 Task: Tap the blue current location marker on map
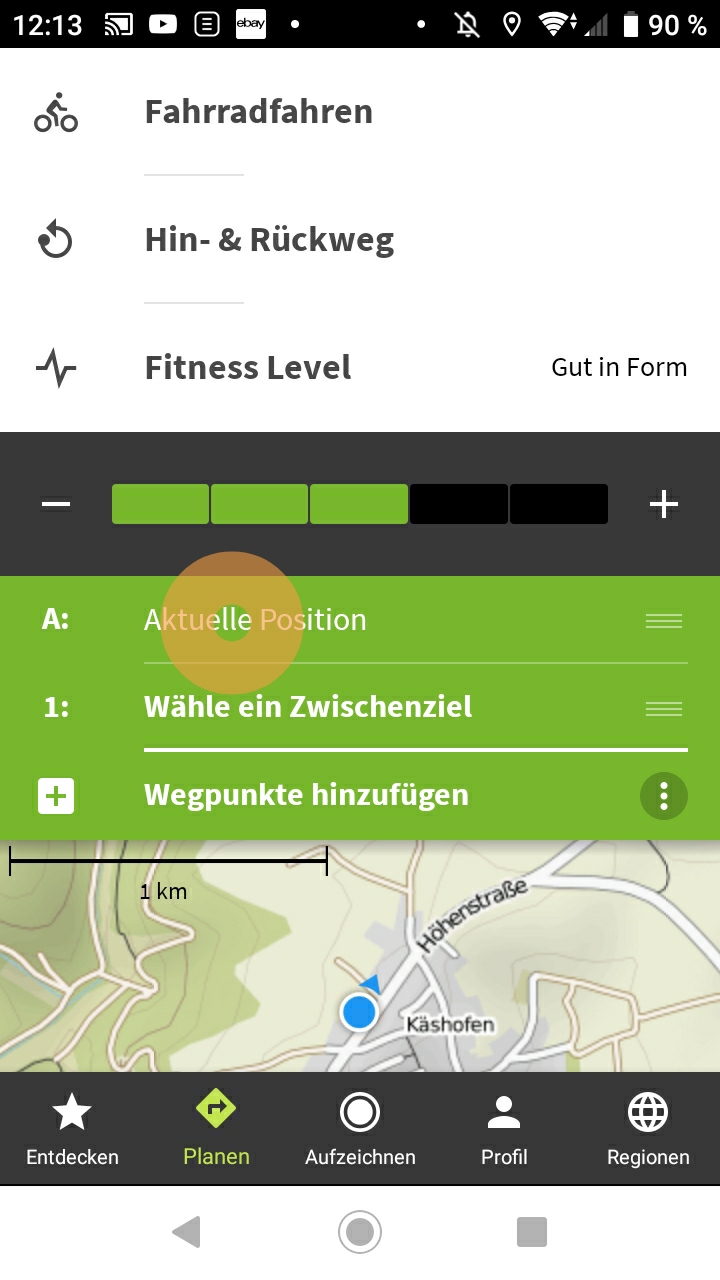358,1012
